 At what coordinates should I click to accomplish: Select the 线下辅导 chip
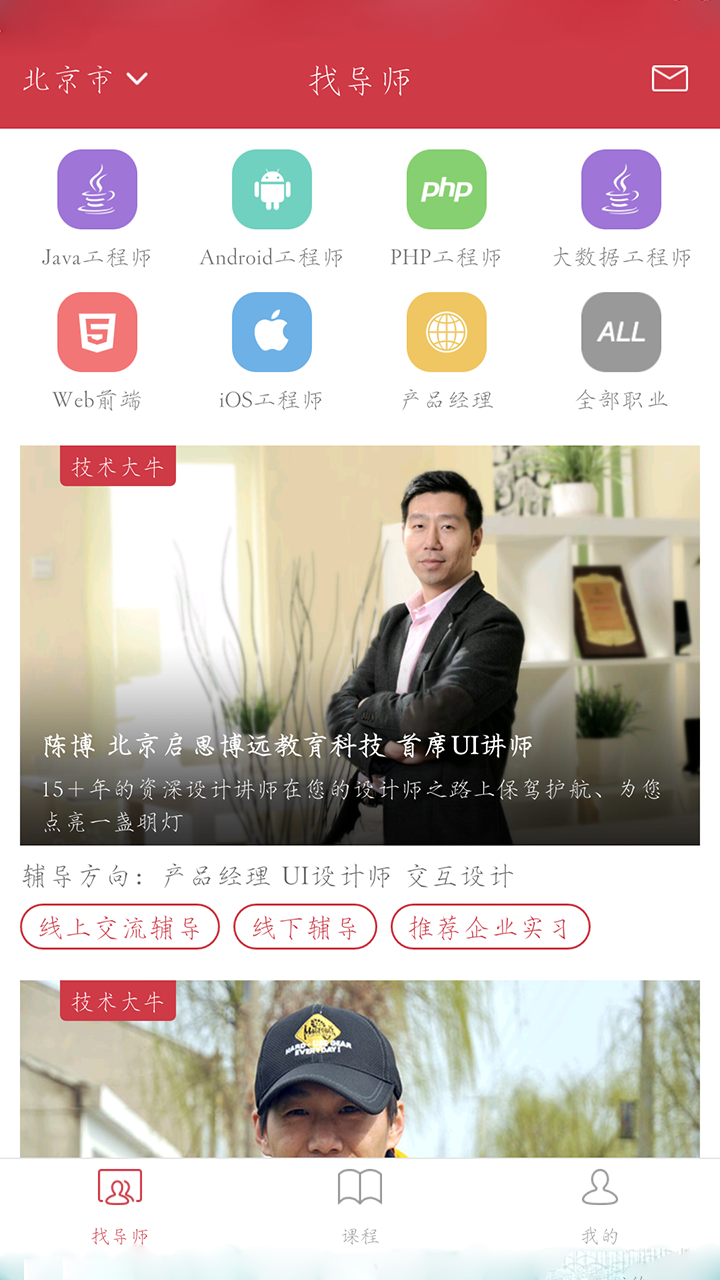(305, 927)
